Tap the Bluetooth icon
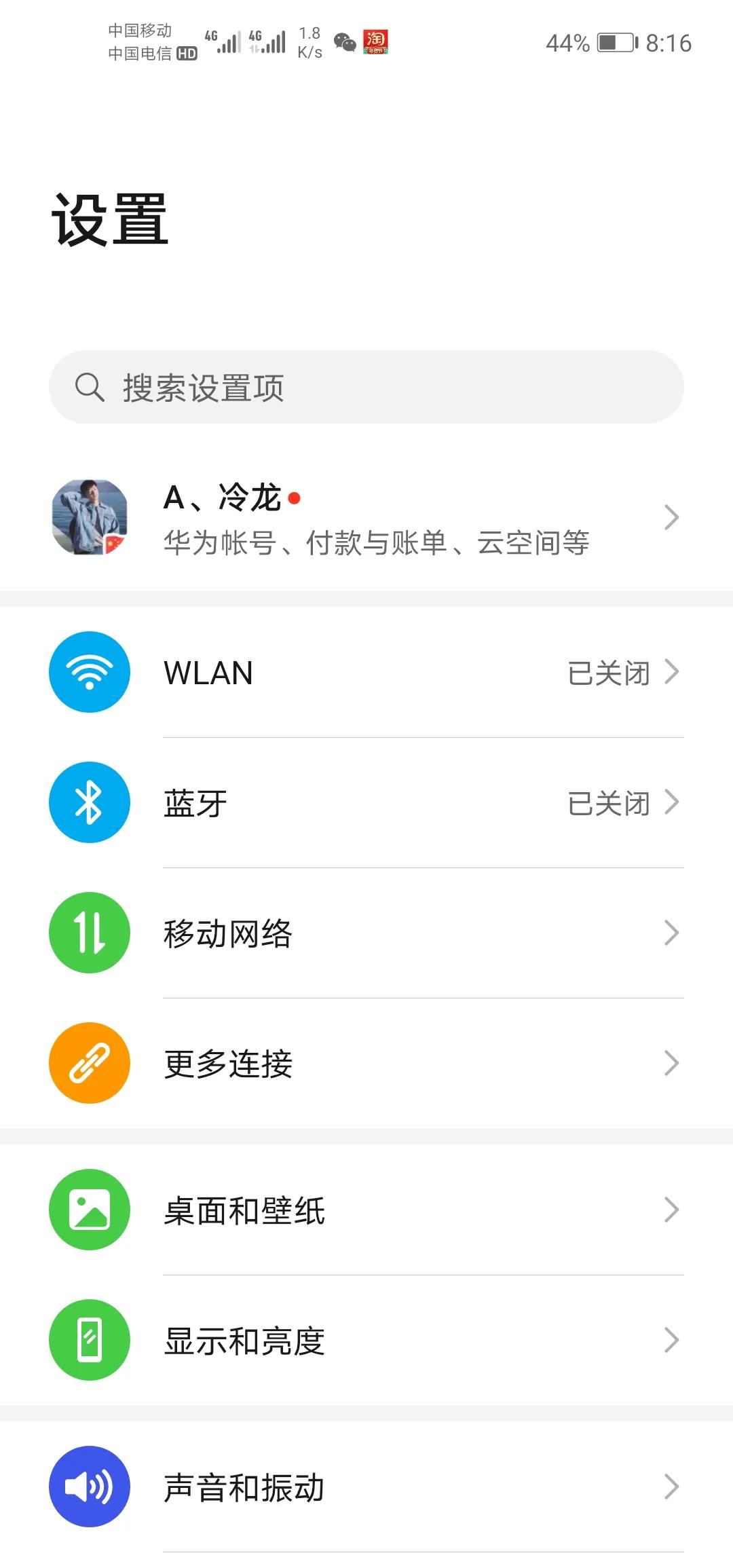 89,802
